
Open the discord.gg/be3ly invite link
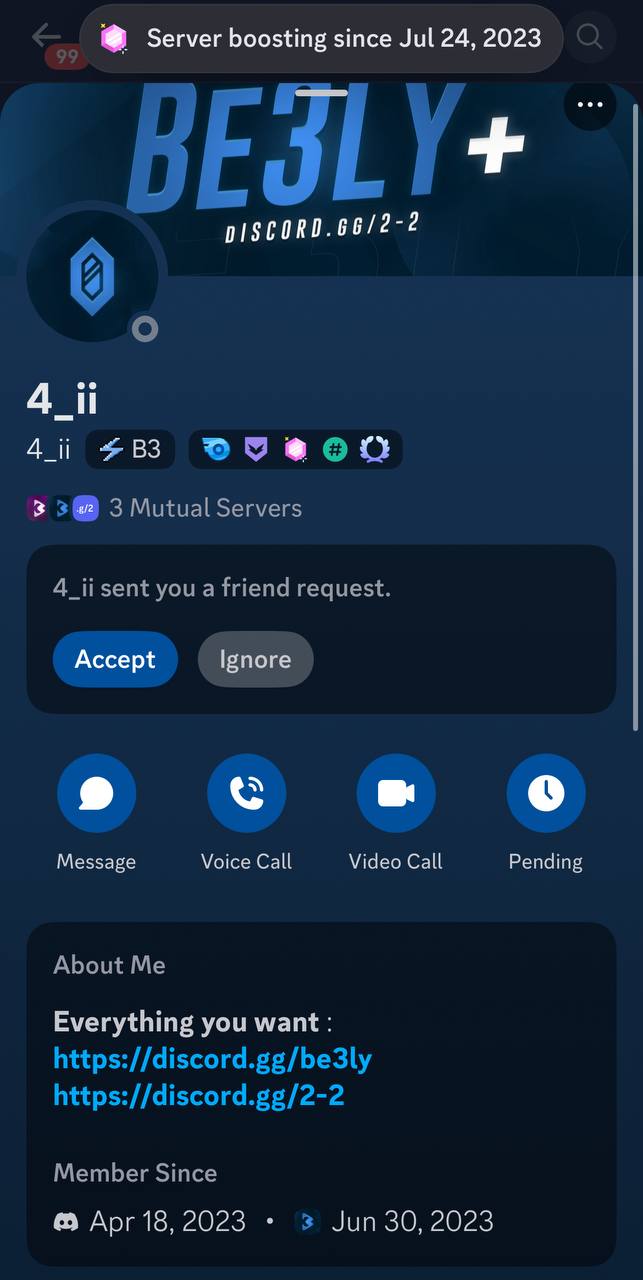point(212,1058)
